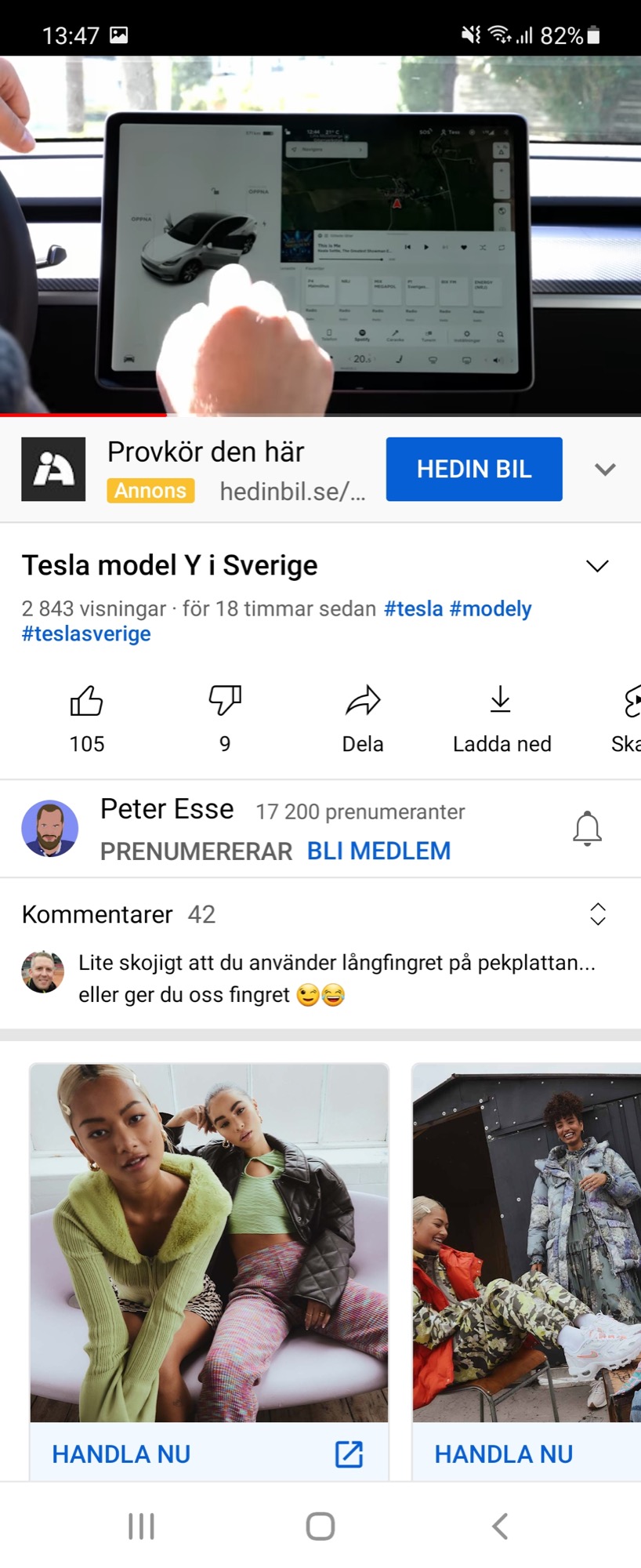Open the fashion ad with green jacket
The image size is (641, 1568).
tap(209, 1243)
